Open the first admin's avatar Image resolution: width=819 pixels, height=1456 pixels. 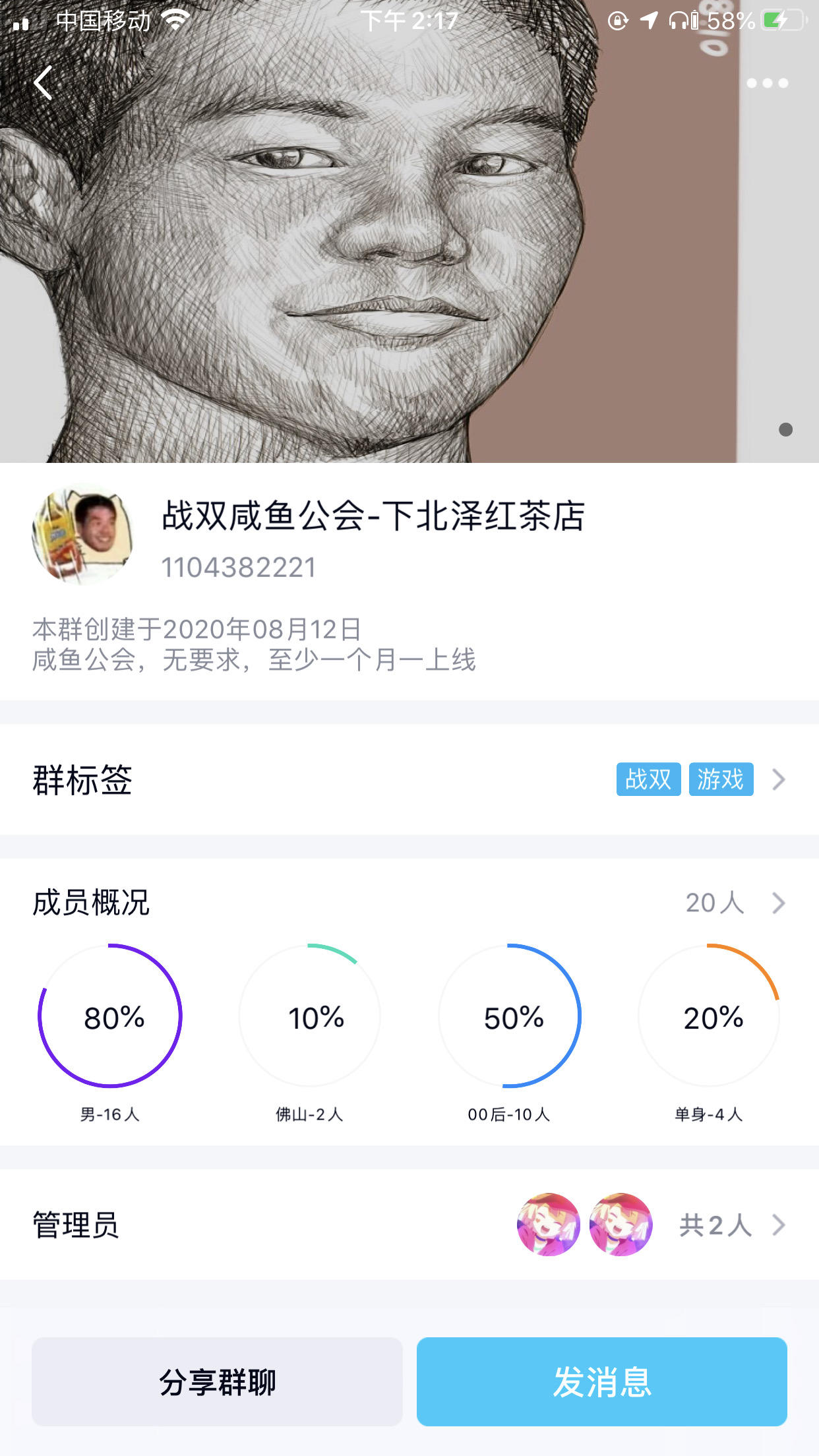point(548,1225)
